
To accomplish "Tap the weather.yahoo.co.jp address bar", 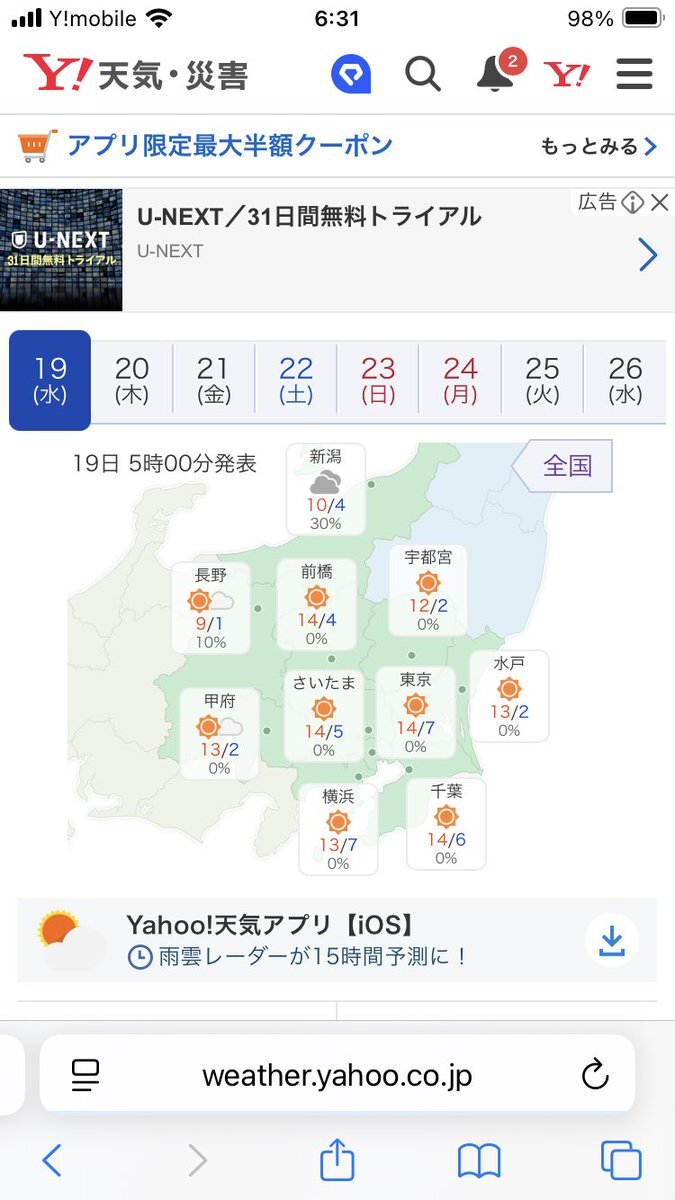I will [337, 1075].
